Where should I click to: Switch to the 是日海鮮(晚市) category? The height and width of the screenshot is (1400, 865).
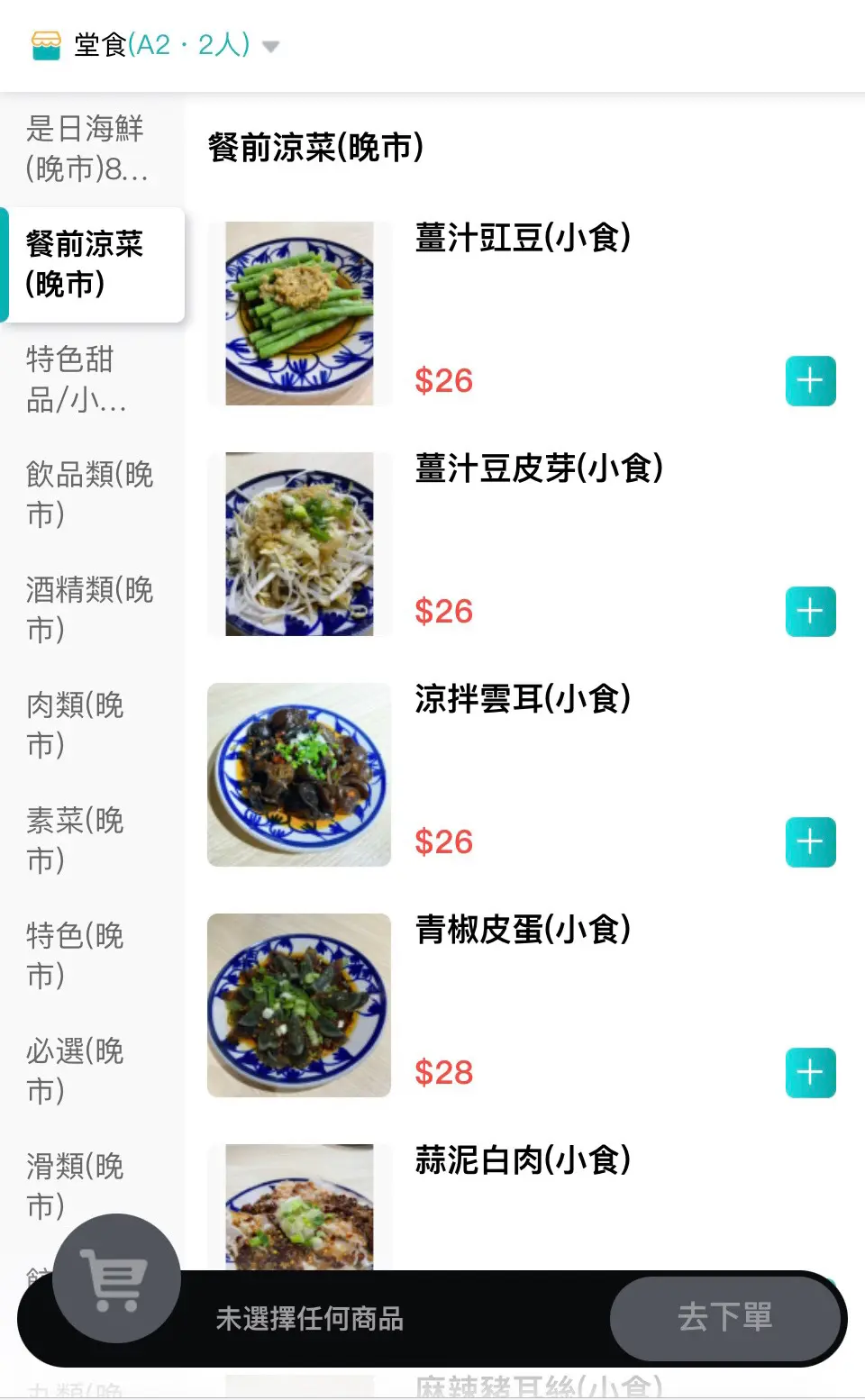pyautogui.click(x=87, y=149)
